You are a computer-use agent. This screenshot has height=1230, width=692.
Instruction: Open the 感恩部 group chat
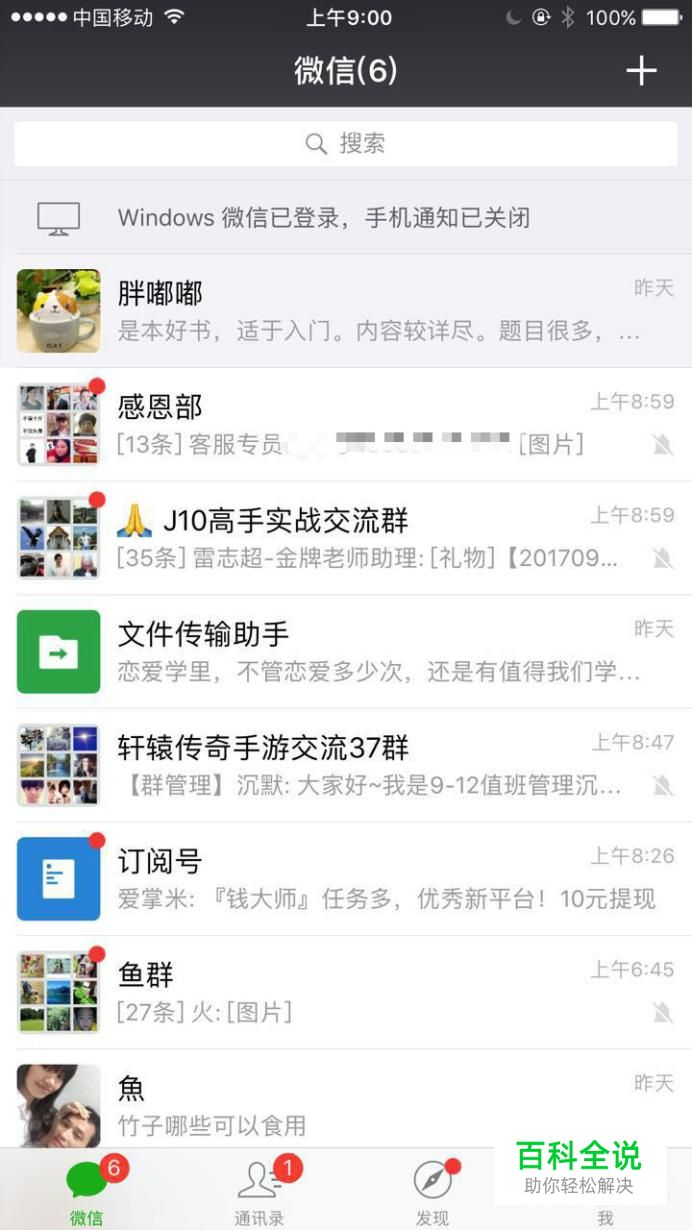pos(346,424)
